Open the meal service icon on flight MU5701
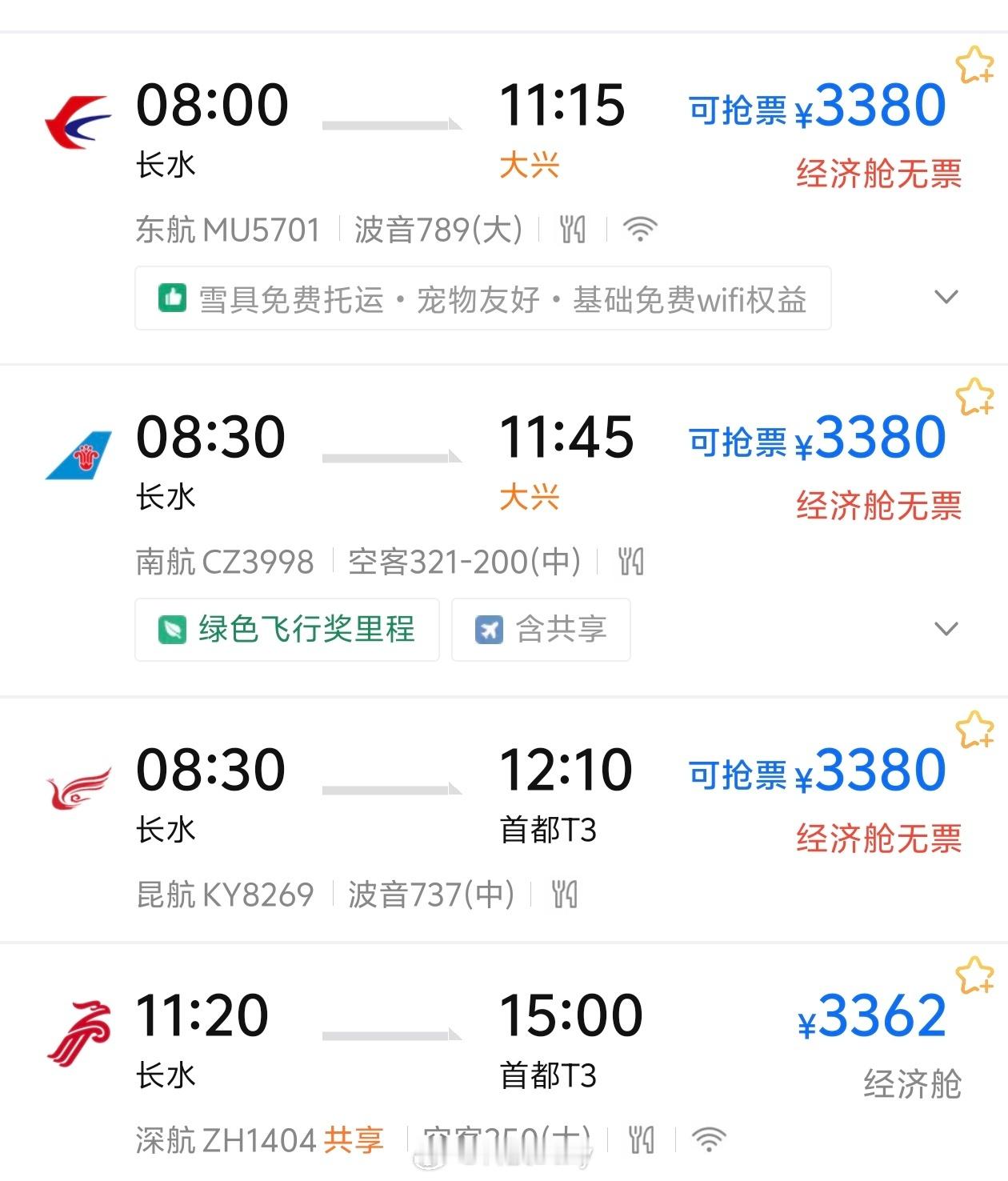Viewport: 1008px width, 1181px height. (574, 230)
